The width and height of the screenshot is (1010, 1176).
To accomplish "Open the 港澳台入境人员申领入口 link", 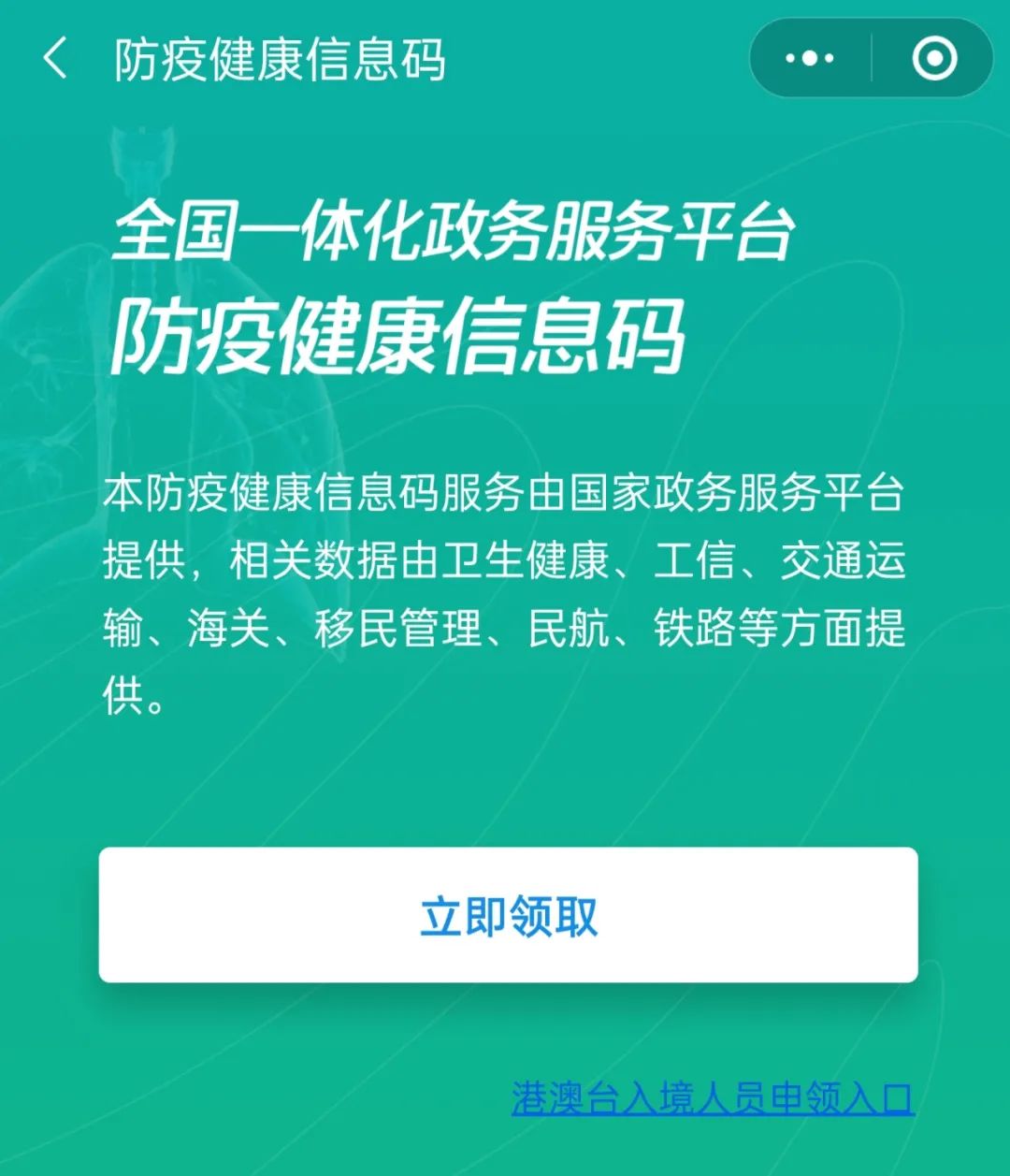I will (712, 1098).
